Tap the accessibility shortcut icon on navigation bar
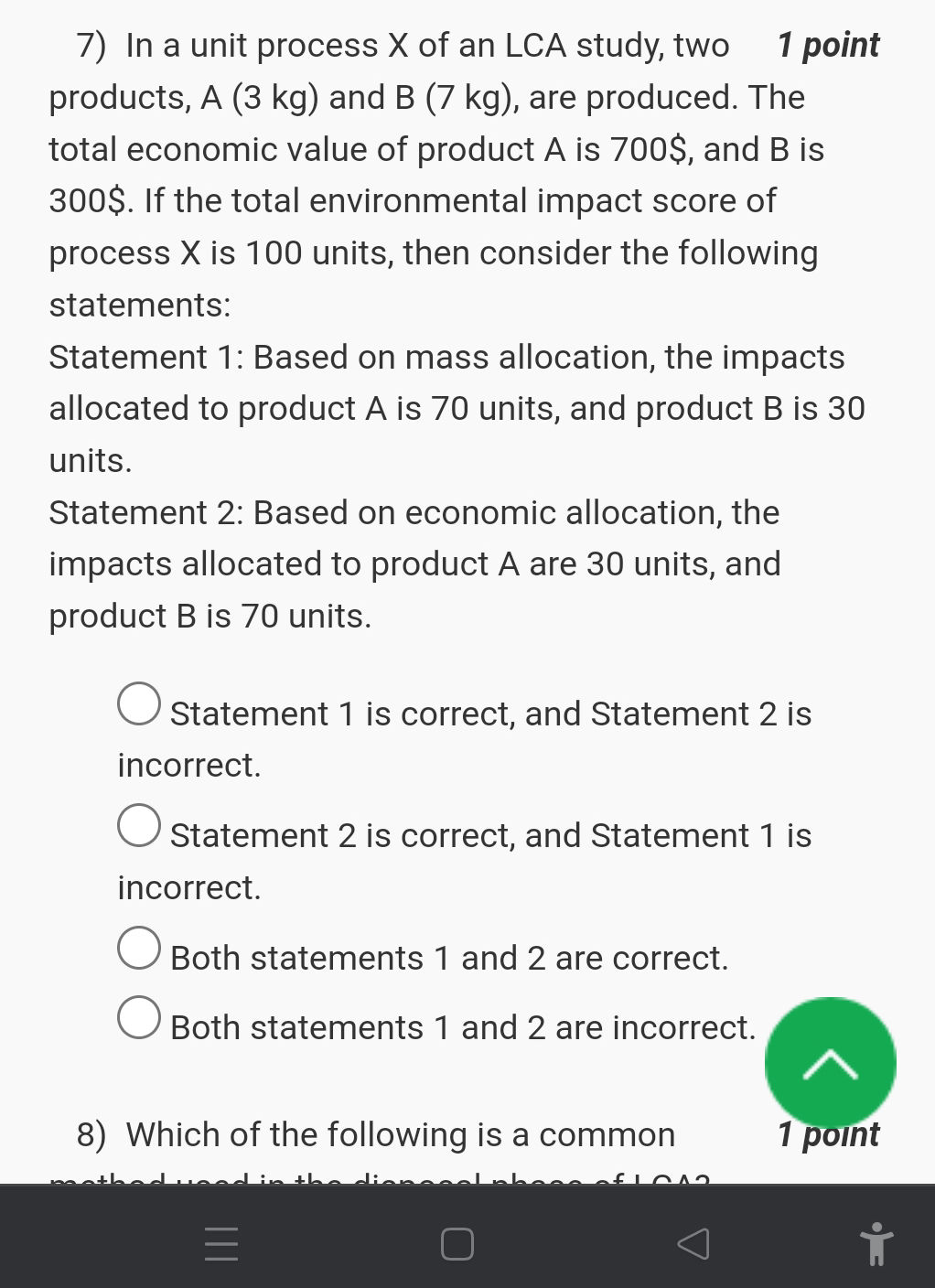Viewport: 935px width, 1288px height. (874, 1244)
